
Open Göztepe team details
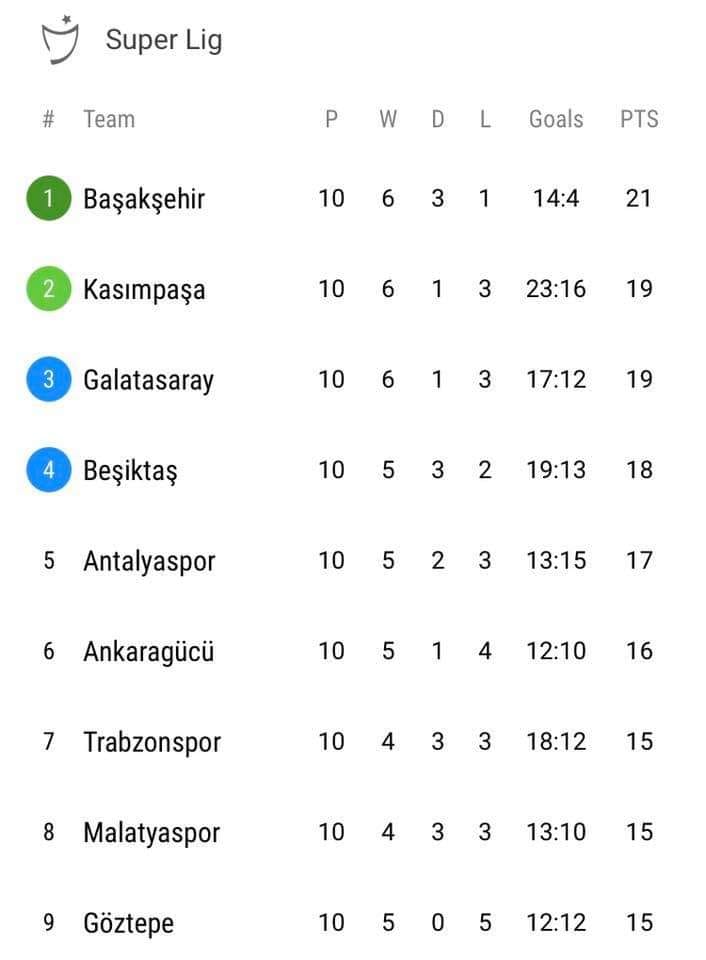tap(353, 922)
